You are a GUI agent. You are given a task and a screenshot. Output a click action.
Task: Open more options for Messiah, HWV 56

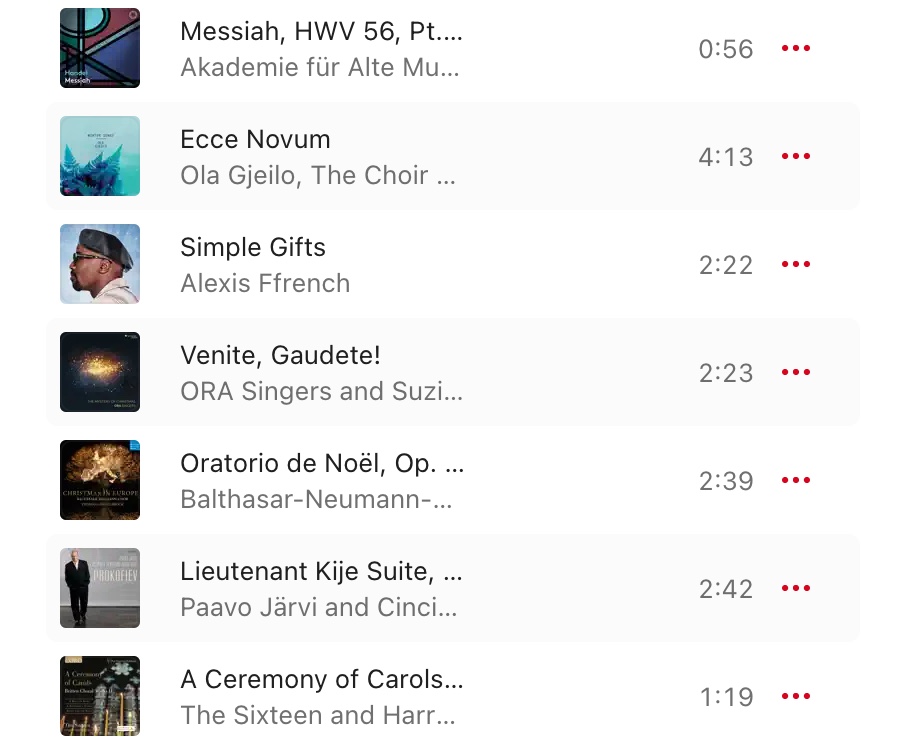tap(795, 48)
